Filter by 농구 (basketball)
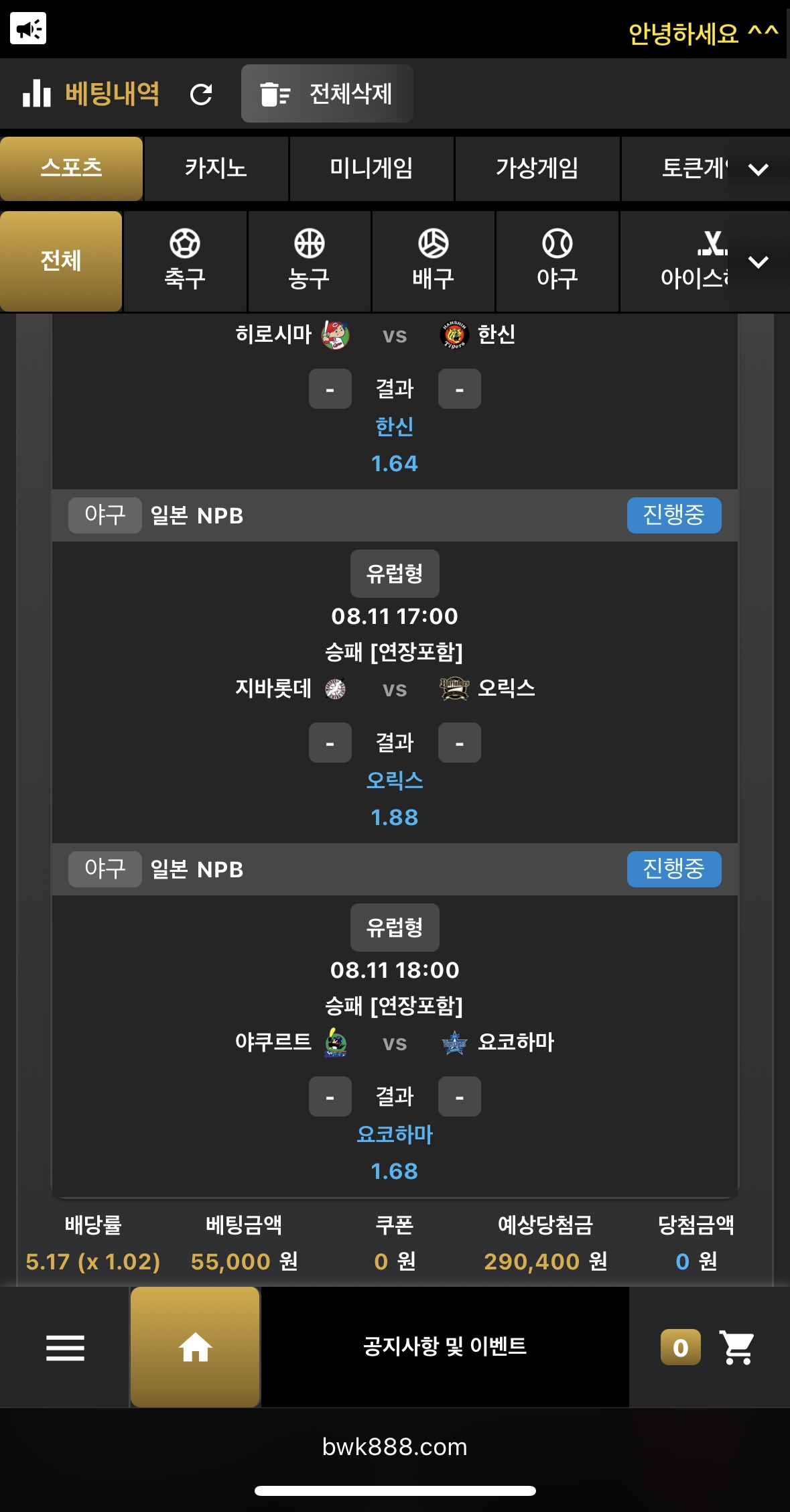790x1512 pixels. (309, 261)
